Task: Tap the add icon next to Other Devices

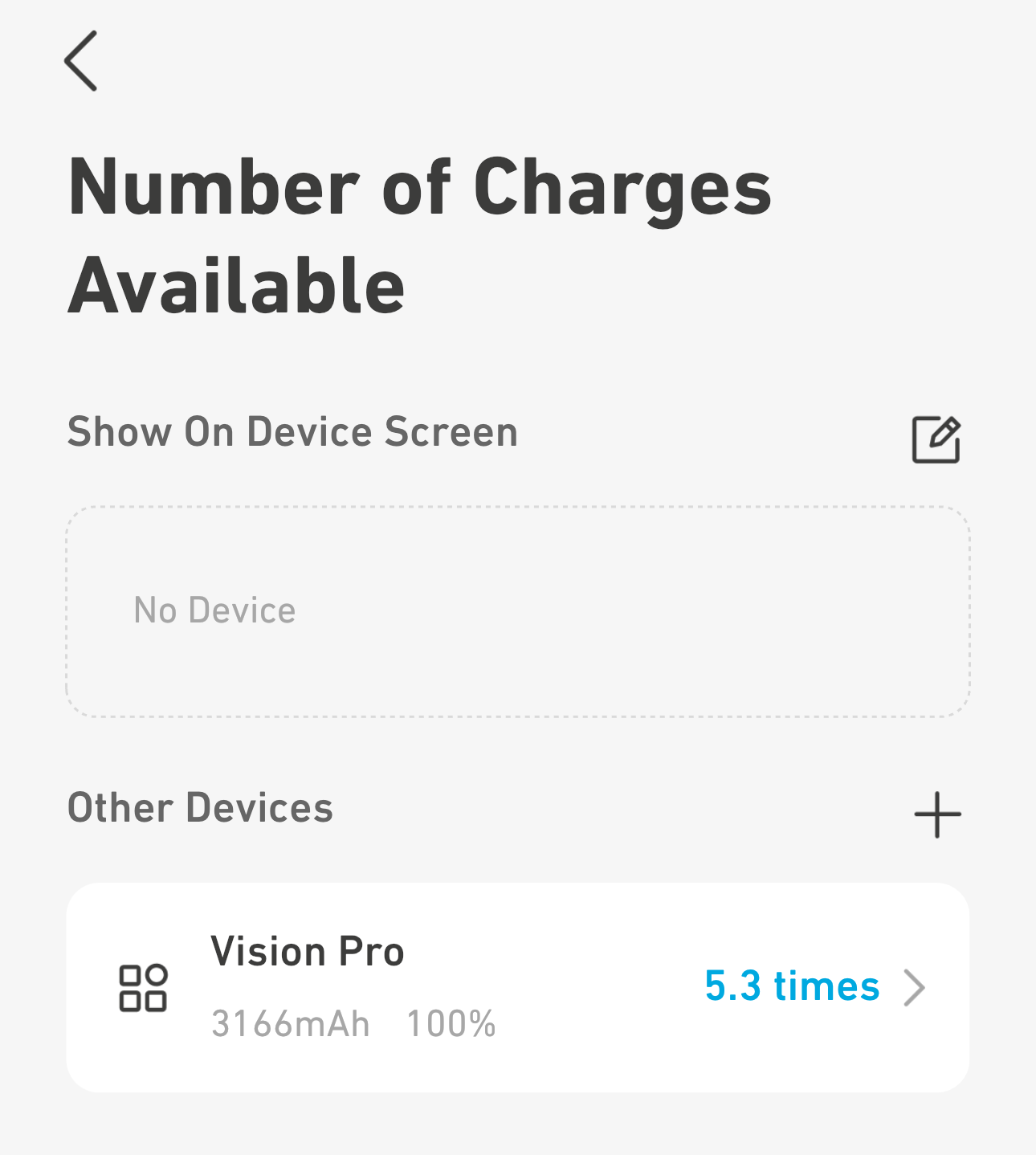Action: tap(936, 813)
